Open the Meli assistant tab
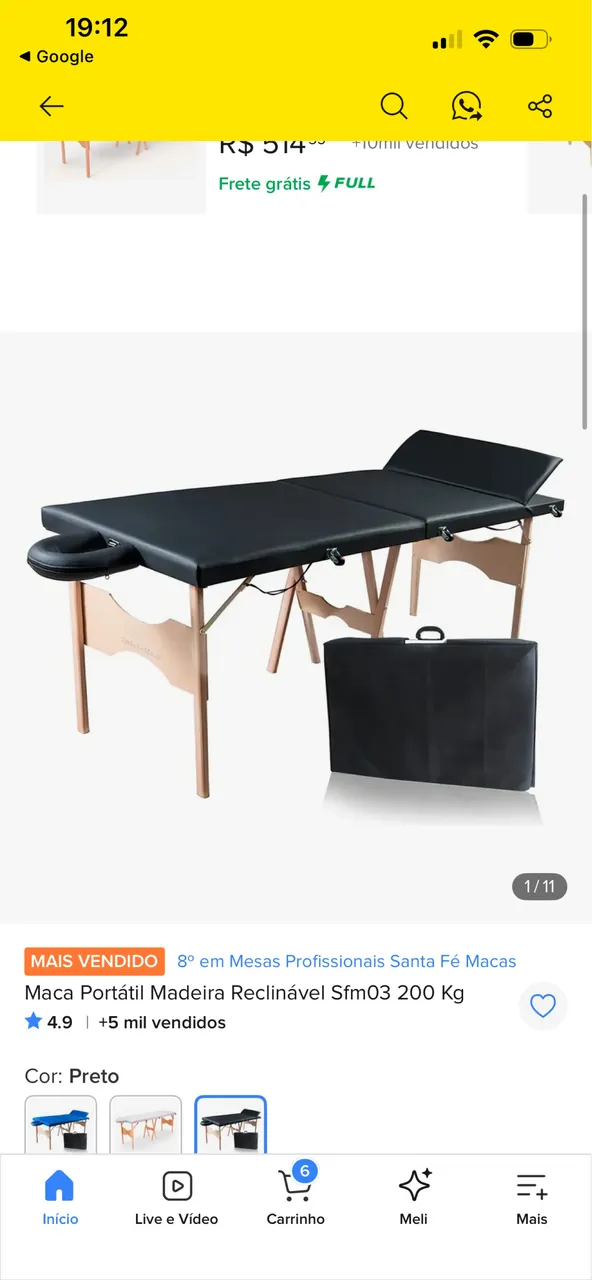Viewport: 592px width, 1280px height. pos(414,1198)
